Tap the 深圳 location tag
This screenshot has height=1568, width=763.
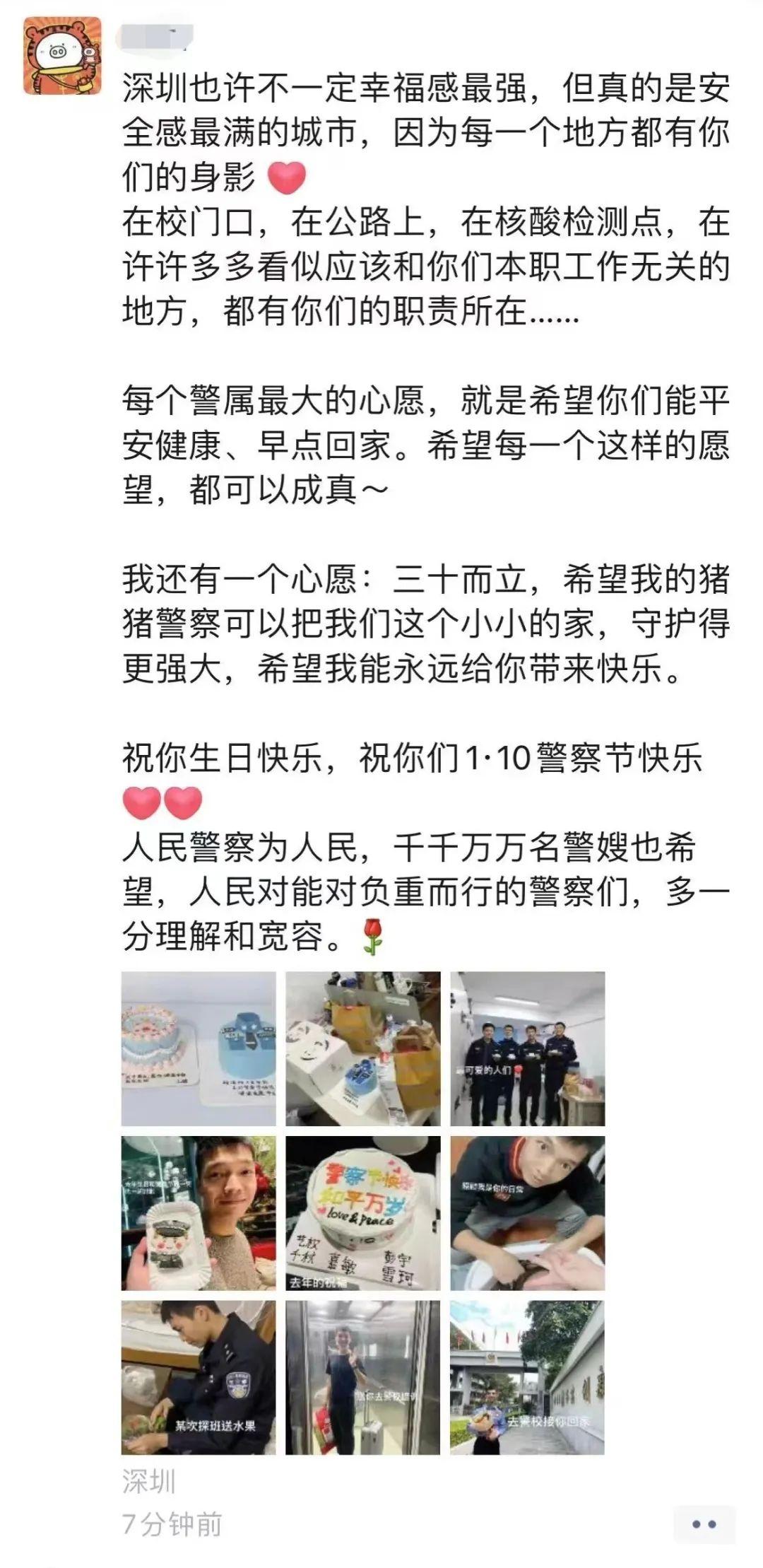pos(148,1481)
